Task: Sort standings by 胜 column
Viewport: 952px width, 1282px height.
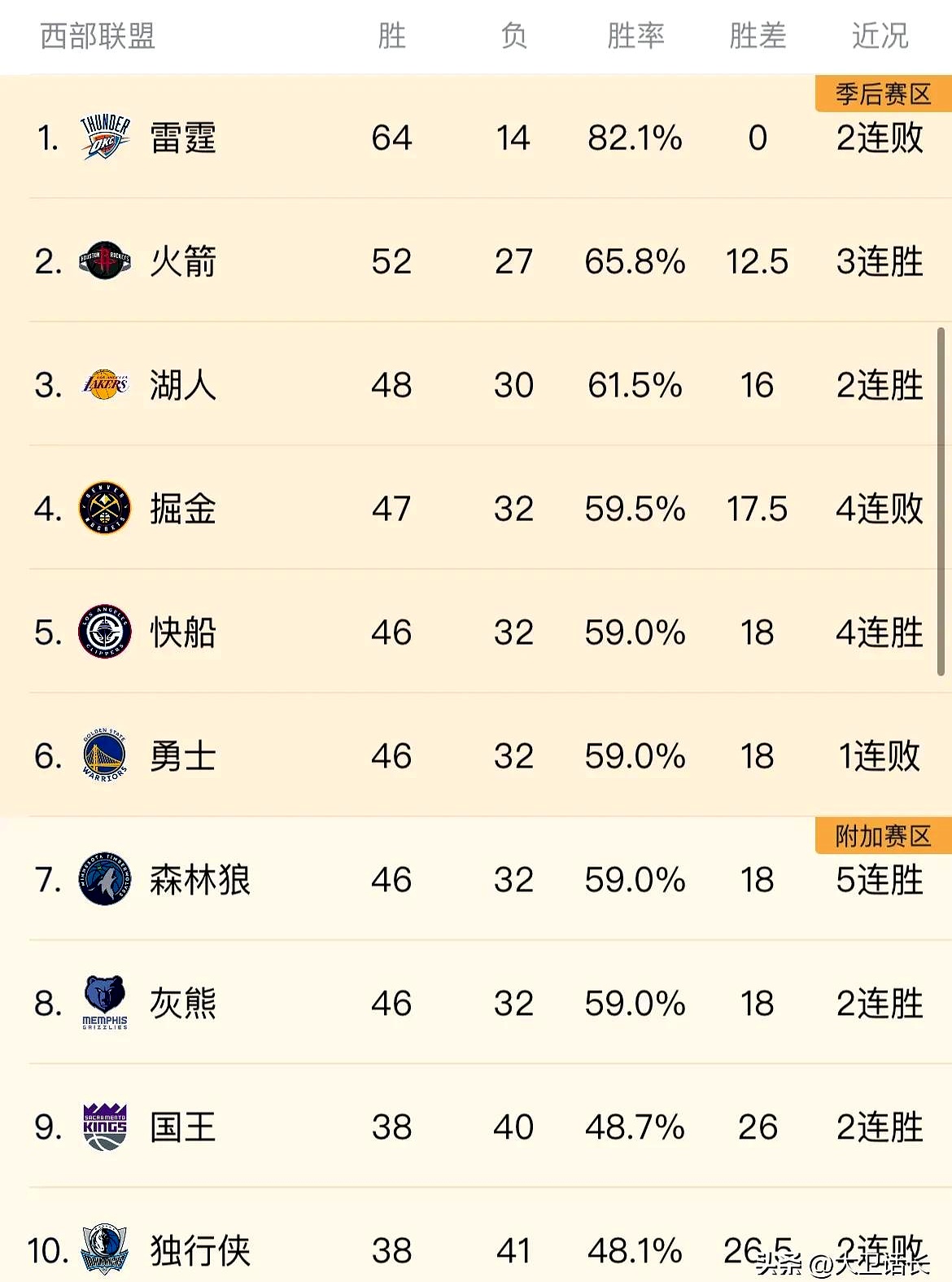Action: (389, 36)
